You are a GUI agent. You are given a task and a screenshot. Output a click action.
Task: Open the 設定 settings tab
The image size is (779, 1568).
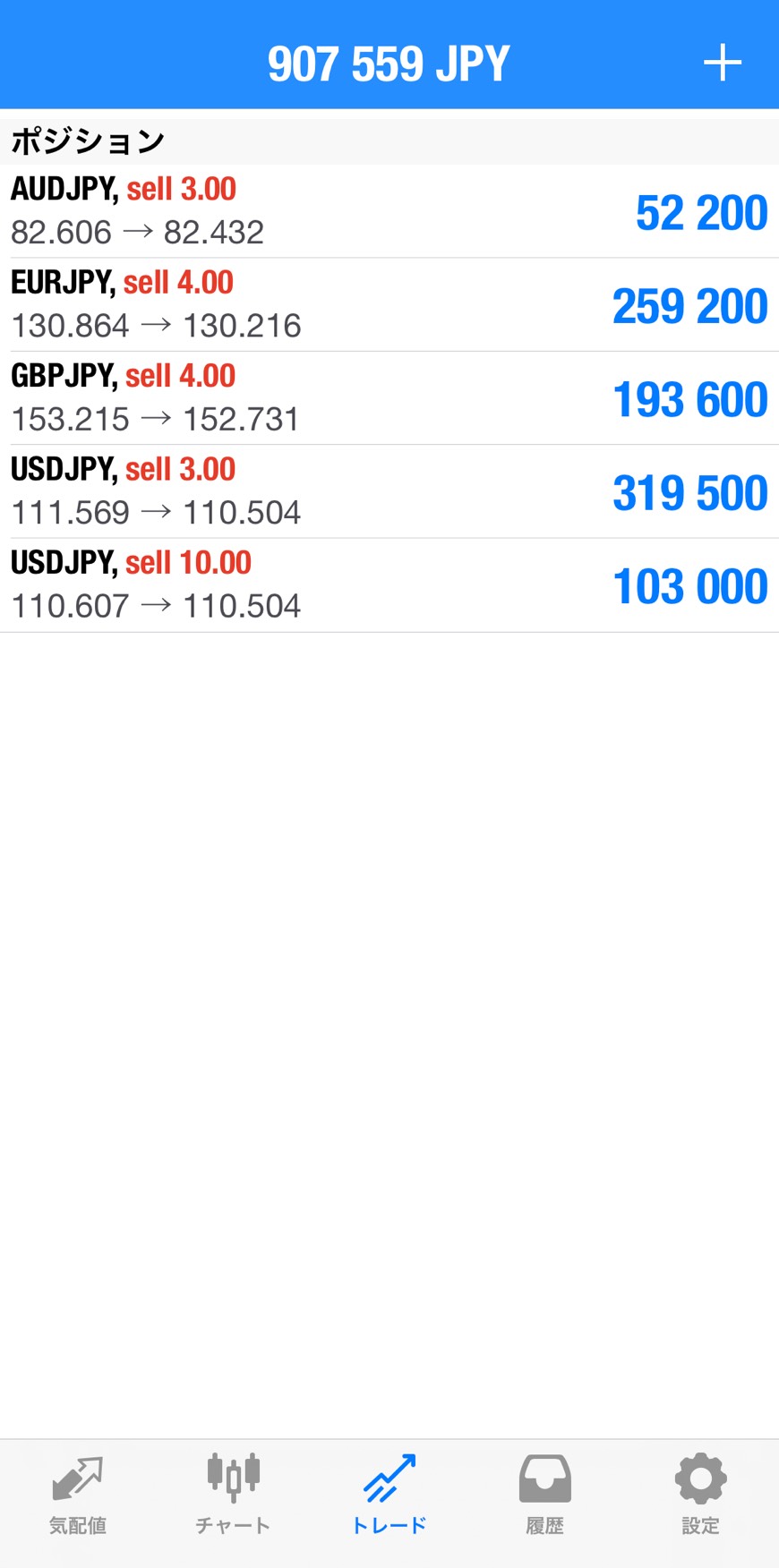click(700, 1495)
